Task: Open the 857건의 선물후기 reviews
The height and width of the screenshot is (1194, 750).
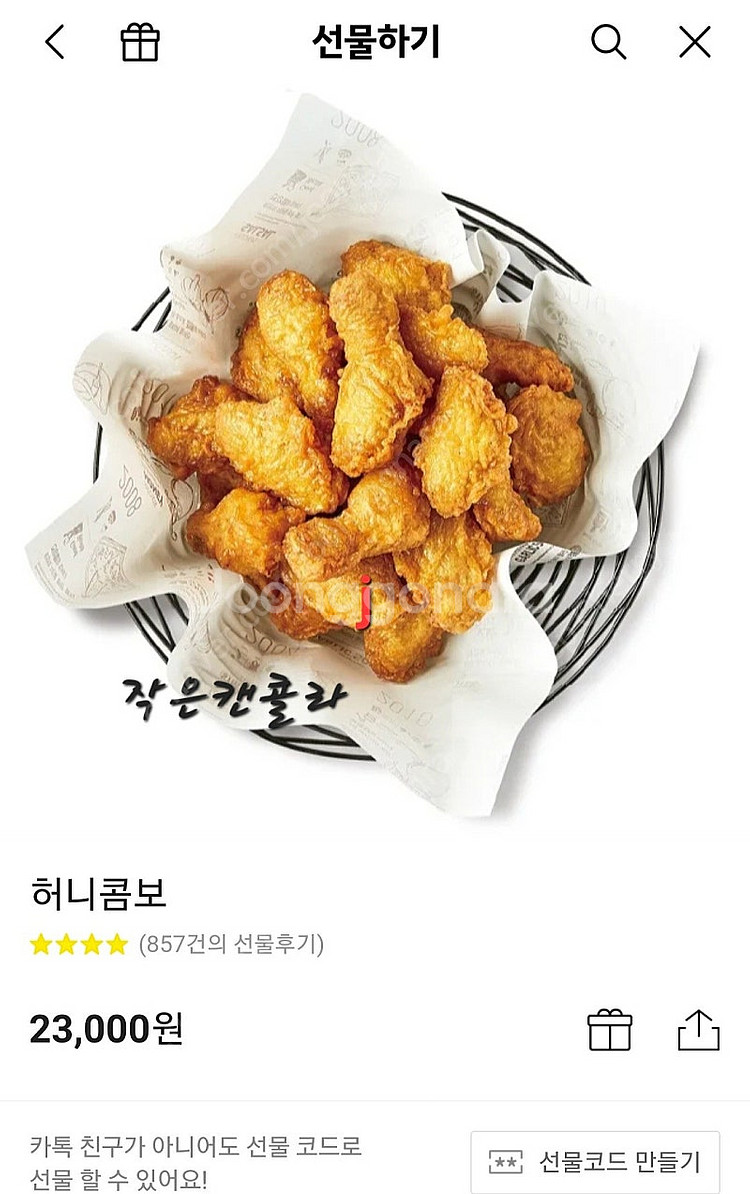Action: [231, 943]
